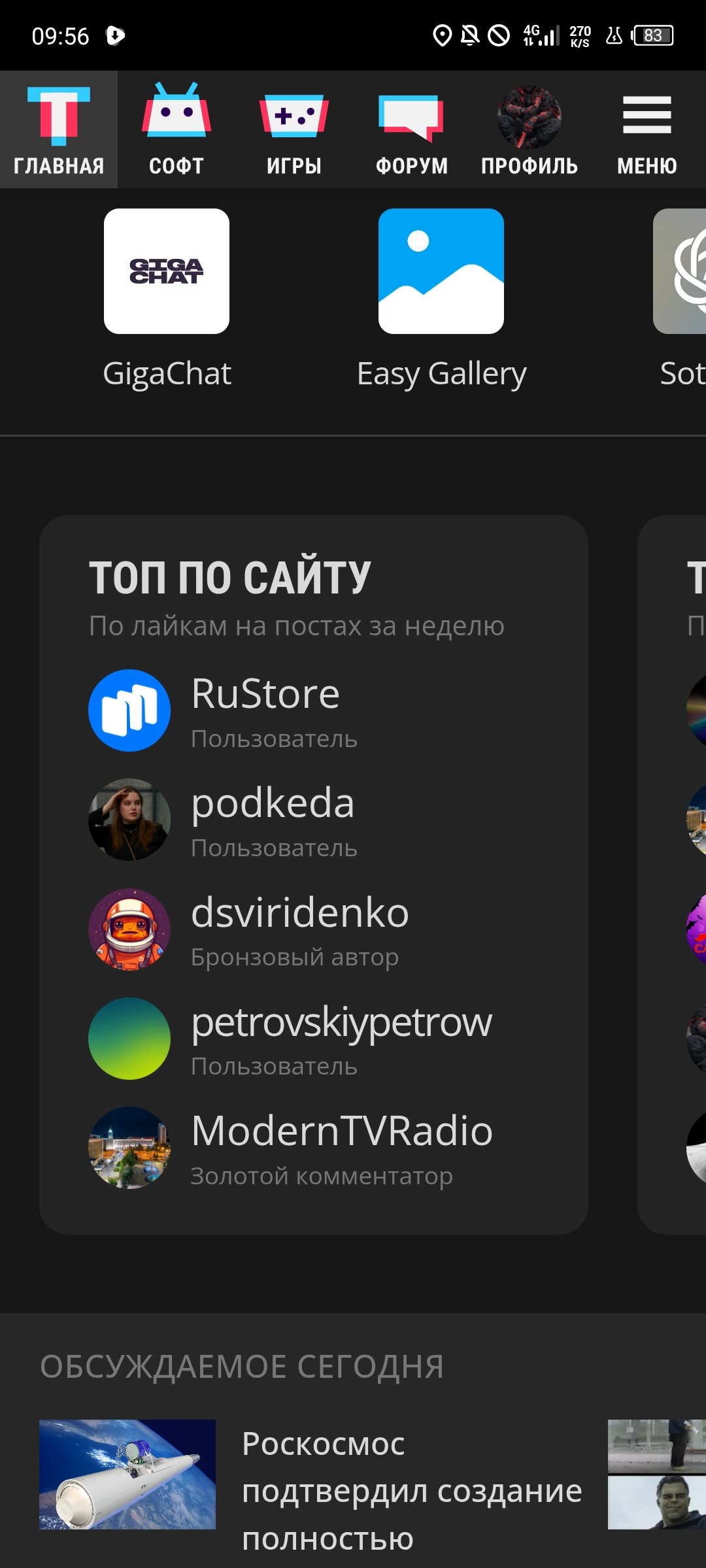Image resolution: width=706 pixels, height=1568 pixels.
Task: Open ModernTVRadio's profile
Action: click(341, 1147)
